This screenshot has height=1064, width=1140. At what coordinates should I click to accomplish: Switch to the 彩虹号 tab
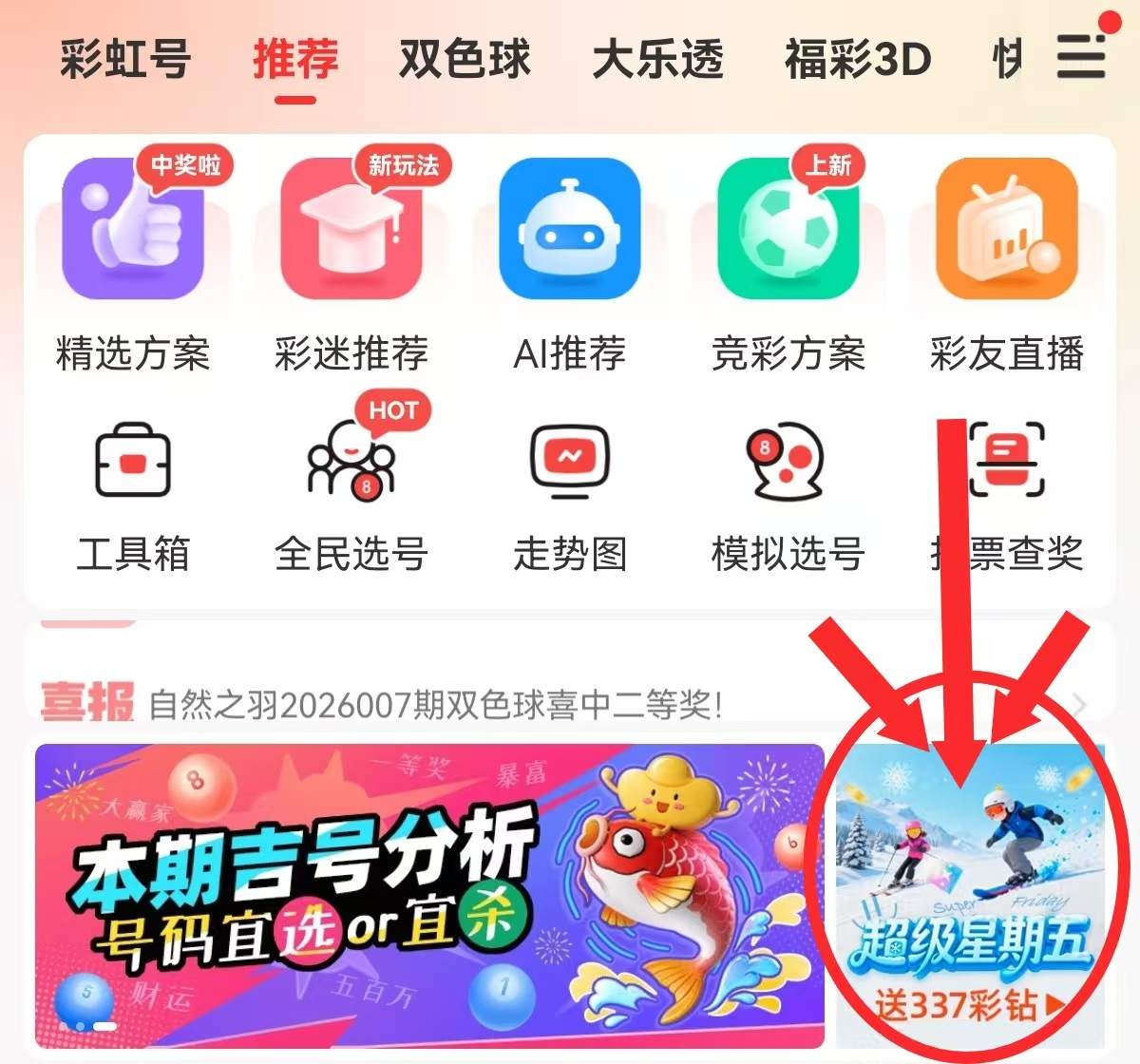[125, 59]
